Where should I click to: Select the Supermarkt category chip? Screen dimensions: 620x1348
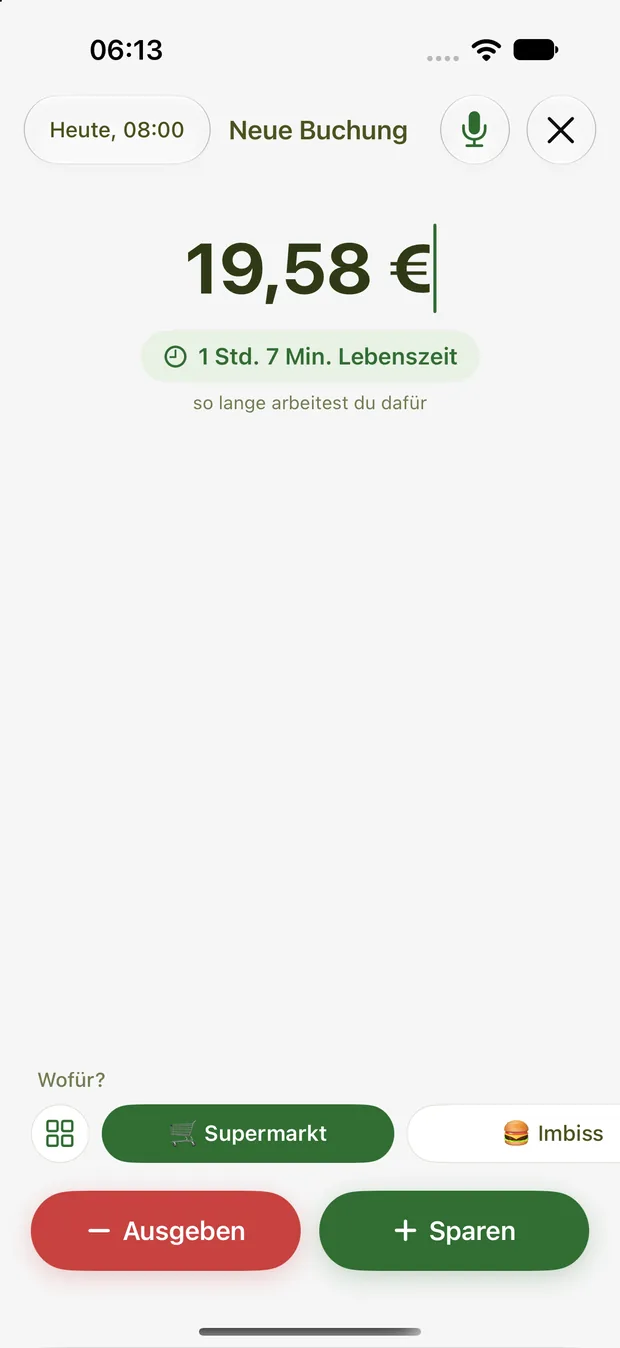click(248, 1133)
